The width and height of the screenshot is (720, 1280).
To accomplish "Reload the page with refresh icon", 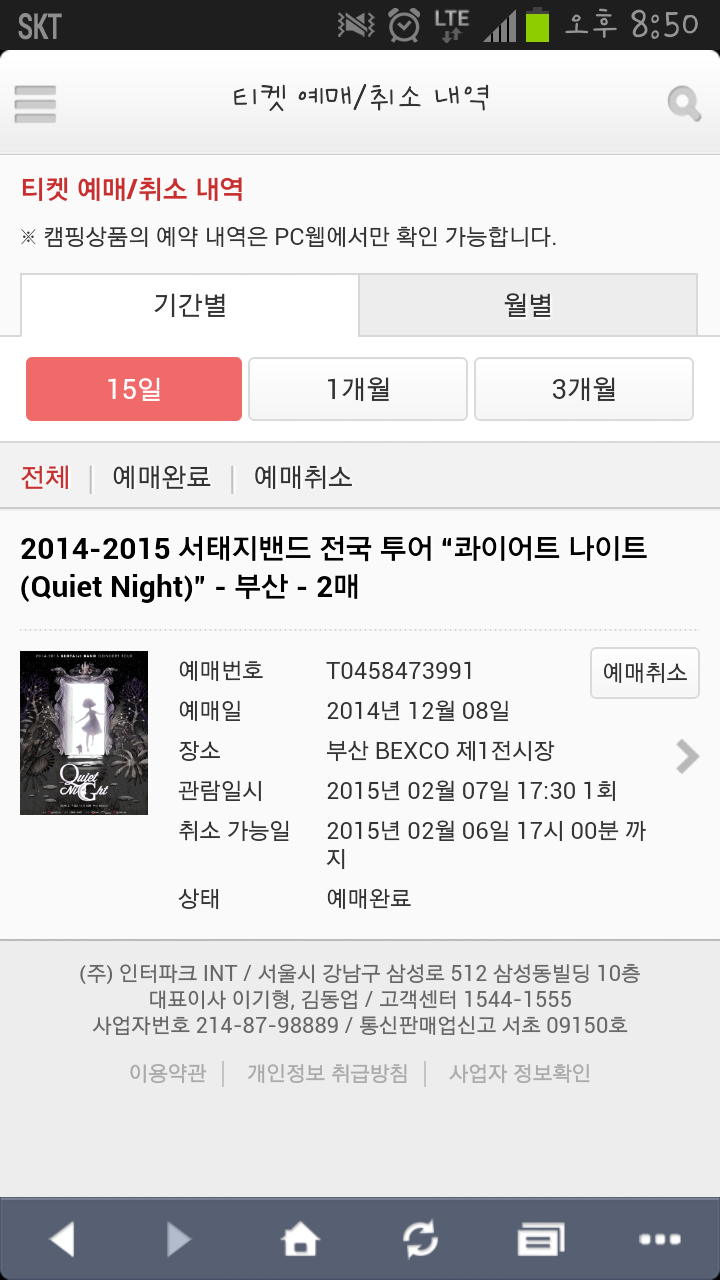I will [420, 1240].
